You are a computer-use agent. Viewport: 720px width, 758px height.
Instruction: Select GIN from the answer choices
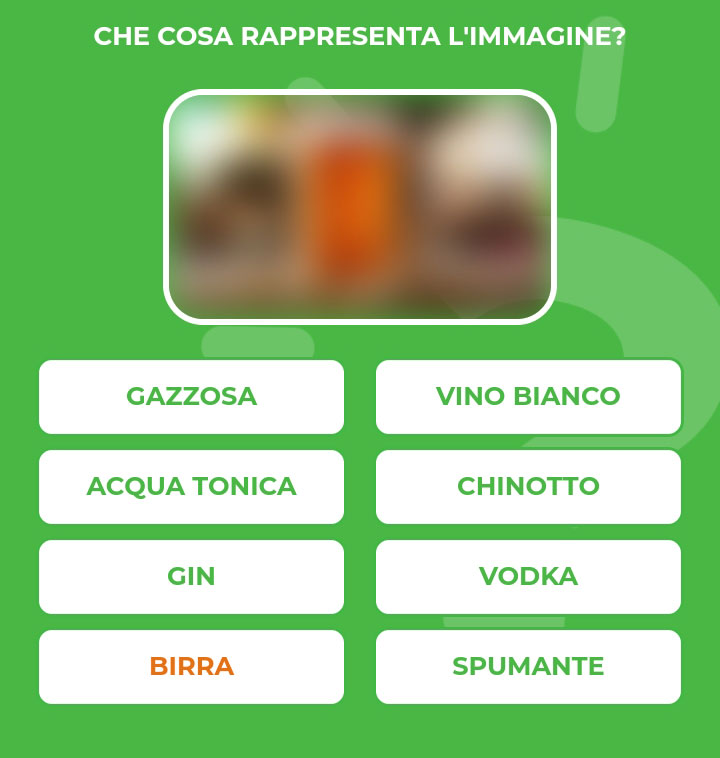(x=191, y=577)
